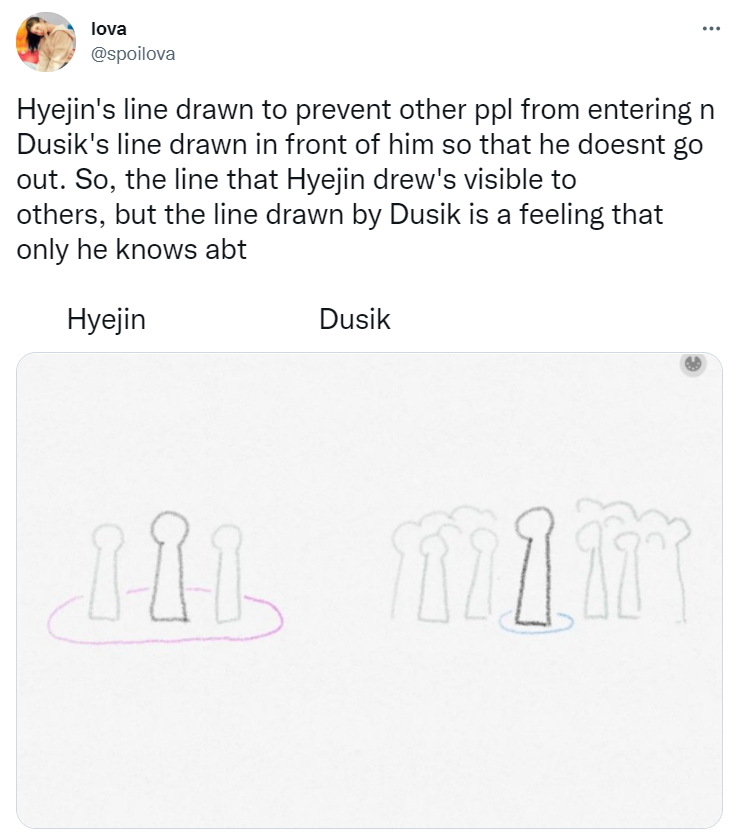
Task: Expand the attached drawing image
Action: point(369,590)
